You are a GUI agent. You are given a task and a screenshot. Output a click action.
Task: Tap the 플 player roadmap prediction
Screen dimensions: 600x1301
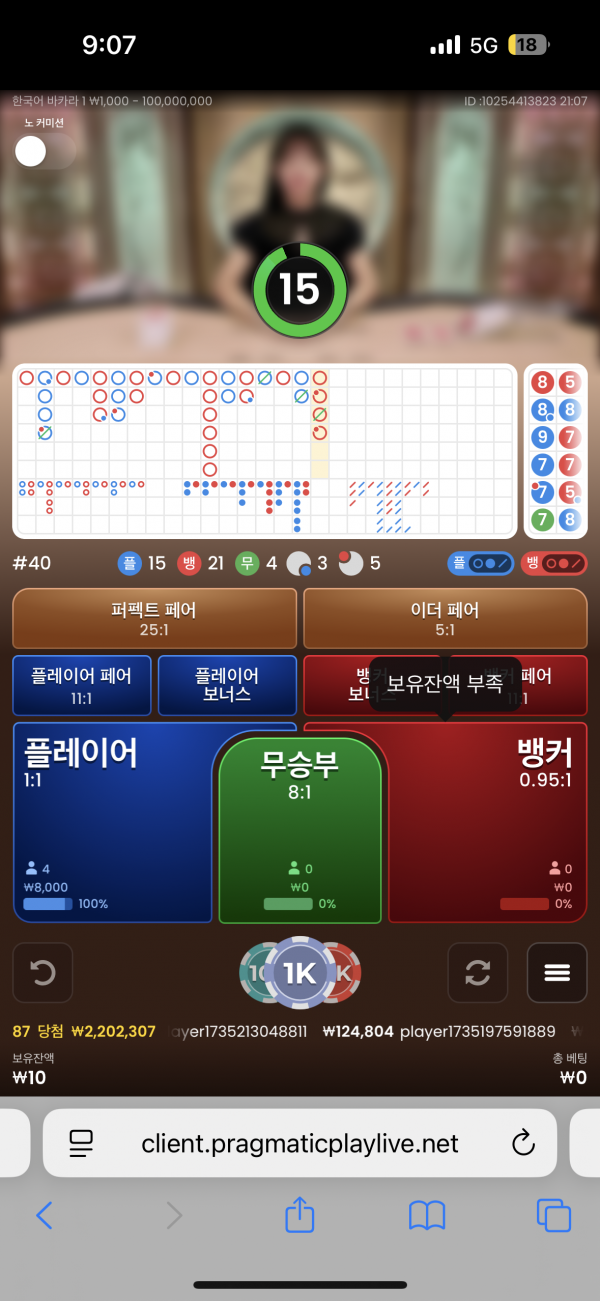pyautogui.click(x=480, y=564)
